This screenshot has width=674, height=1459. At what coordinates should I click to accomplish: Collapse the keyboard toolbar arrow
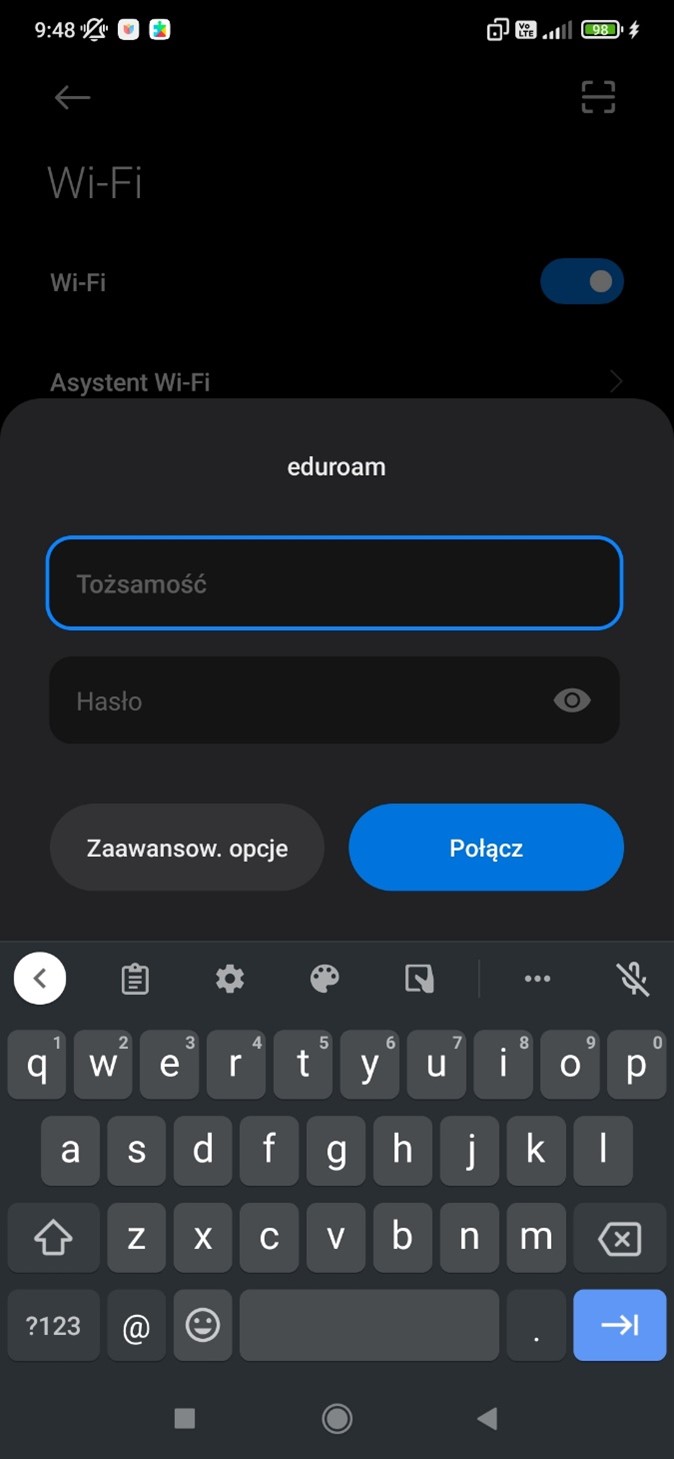click(40, 978)
